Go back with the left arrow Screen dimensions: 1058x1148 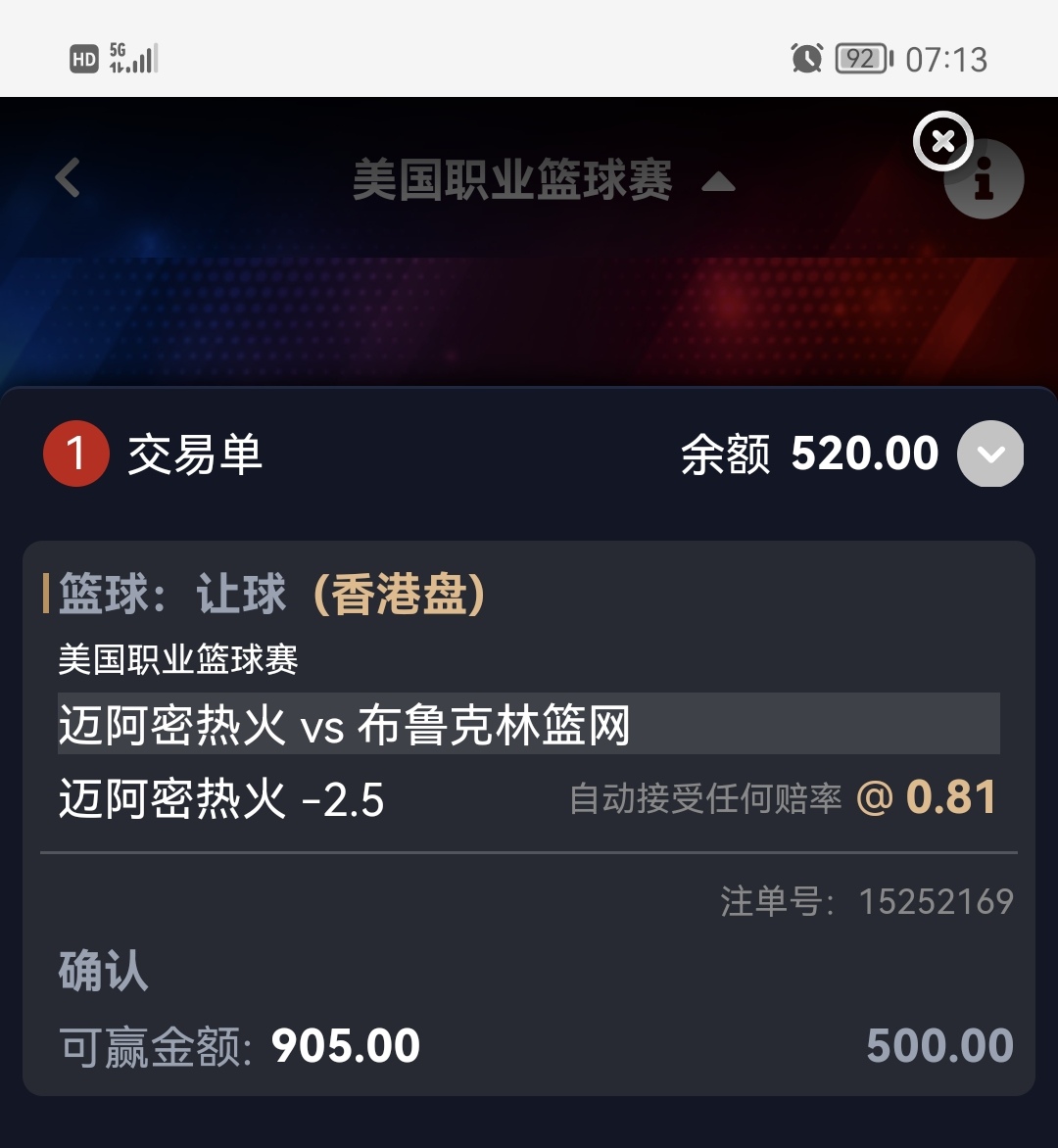click(68, 178)
